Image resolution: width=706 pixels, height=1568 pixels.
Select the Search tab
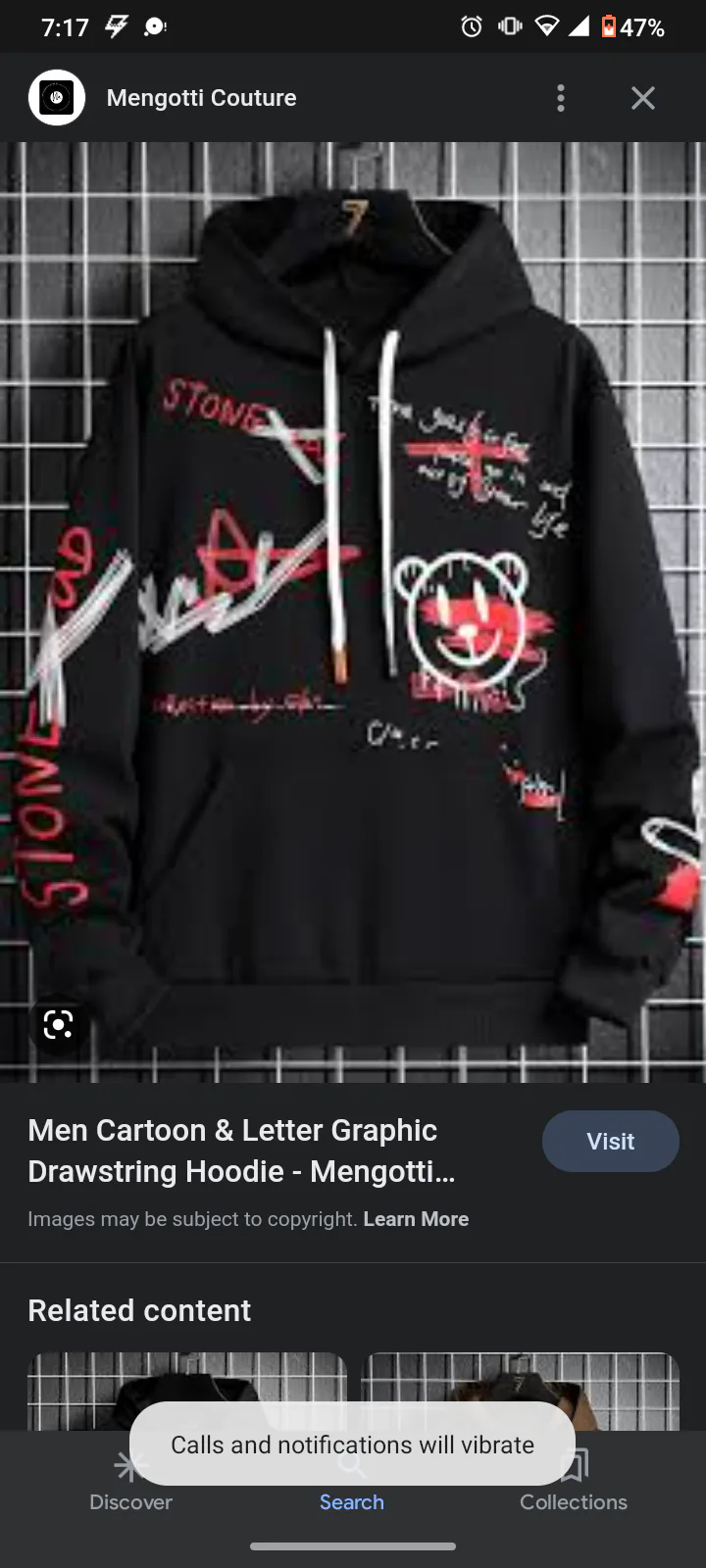pyautogui.click(x=351, y=1501)
